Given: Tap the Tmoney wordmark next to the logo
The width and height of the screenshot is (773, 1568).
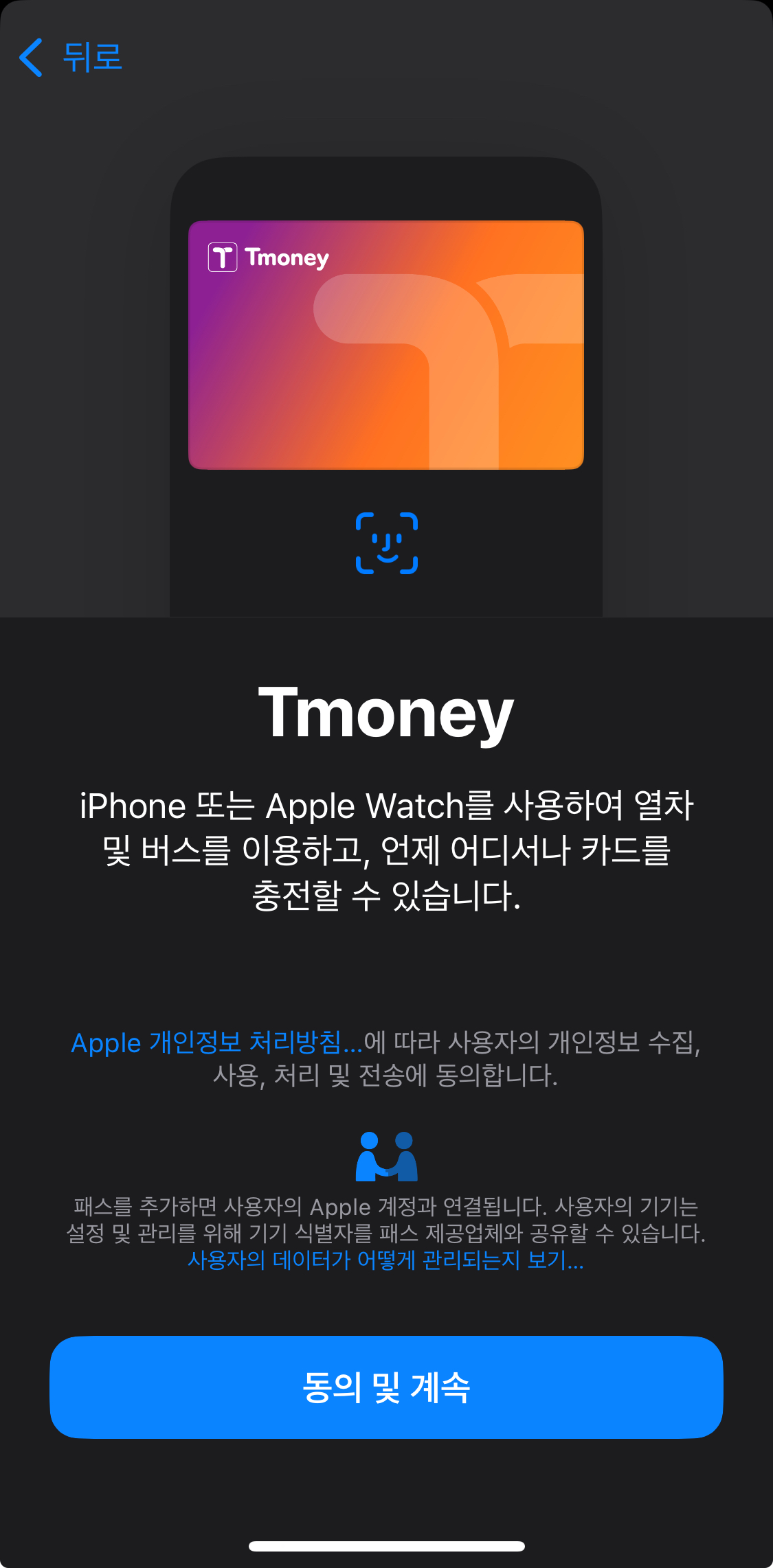Looking at the screenshot, I should click(x=287, y=257).
